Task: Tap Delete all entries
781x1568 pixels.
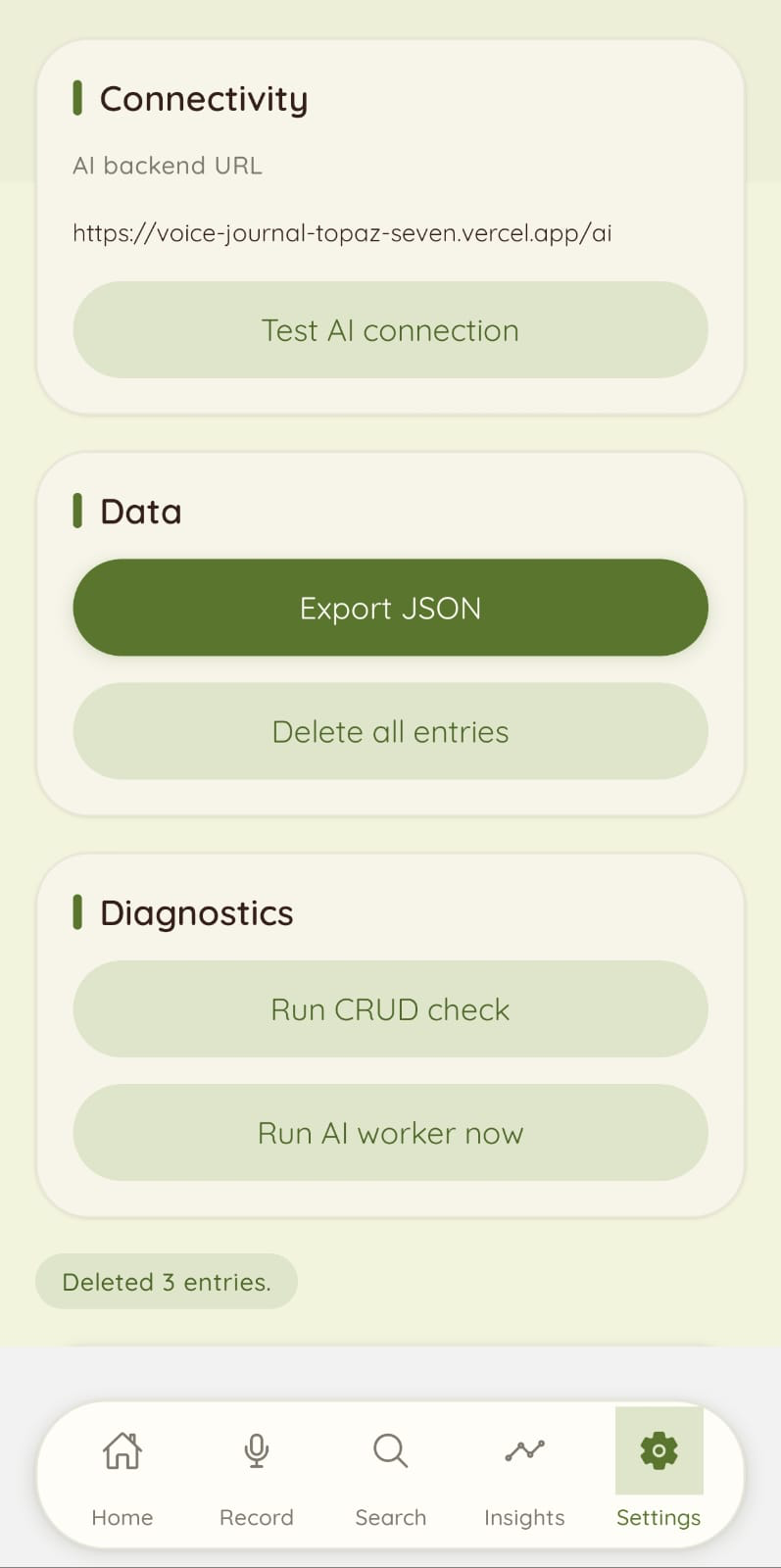Action: coord(390,731)
